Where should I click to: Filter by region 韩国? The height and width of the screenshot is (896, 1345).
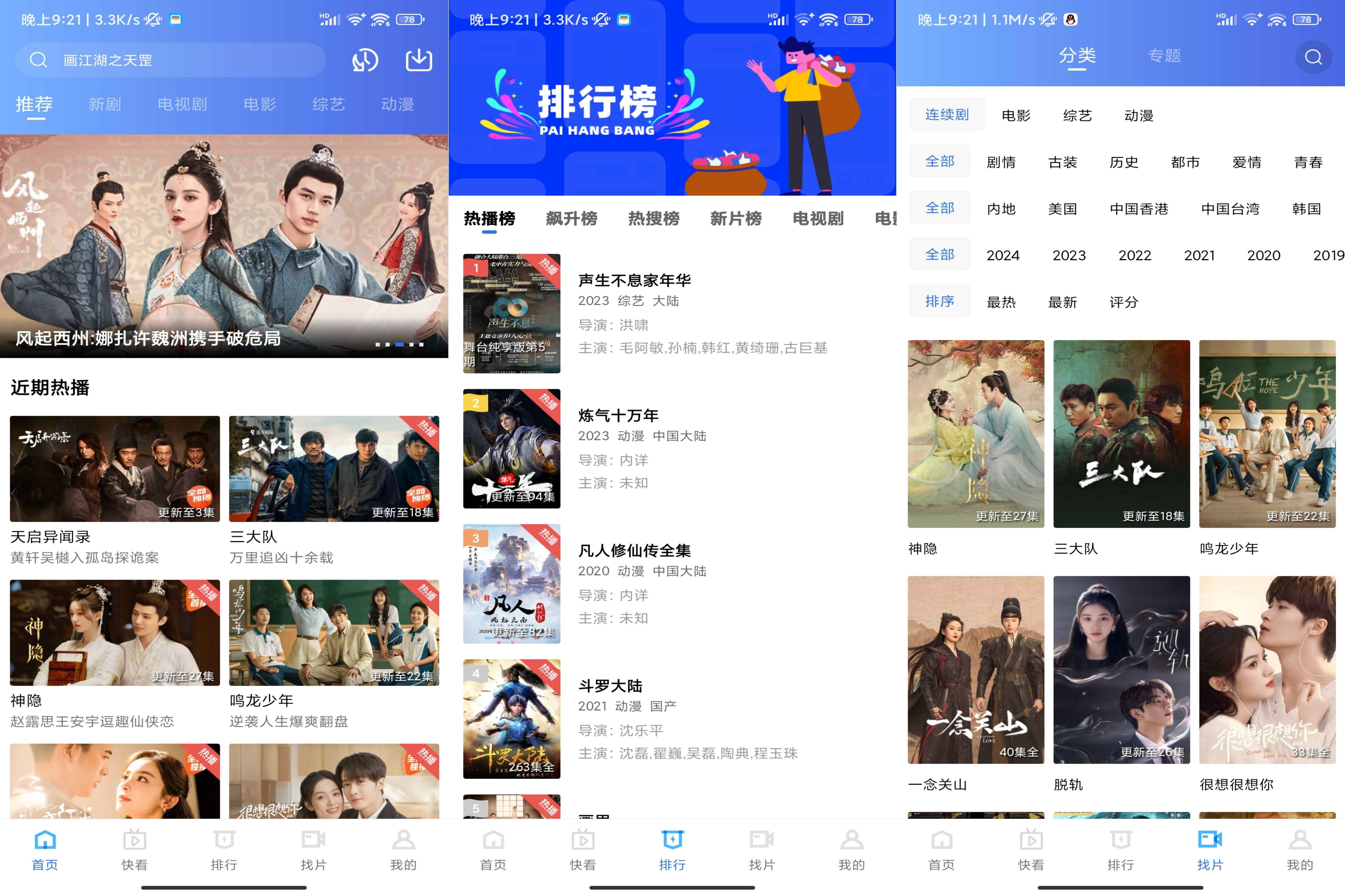click(1306, 209)
